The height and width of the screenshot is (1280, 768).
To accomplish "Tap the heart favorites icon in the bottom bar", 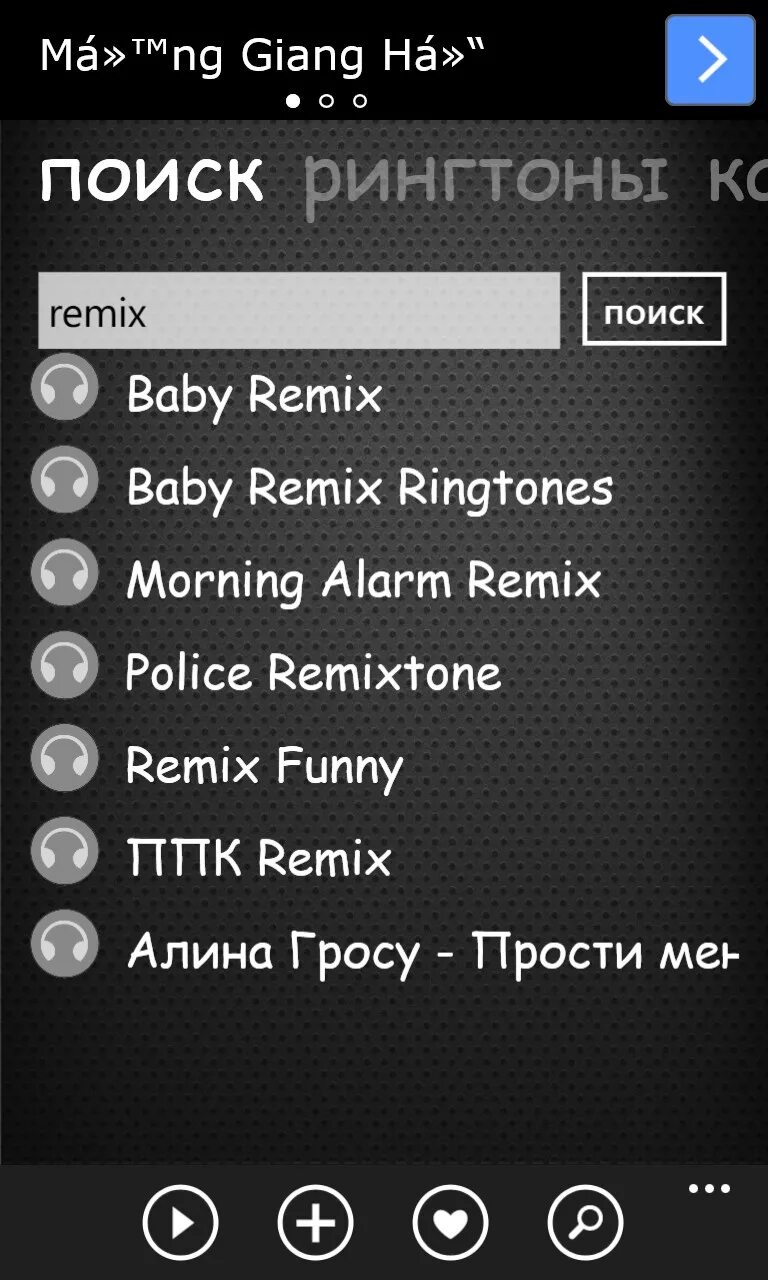I will point(450,1223).
